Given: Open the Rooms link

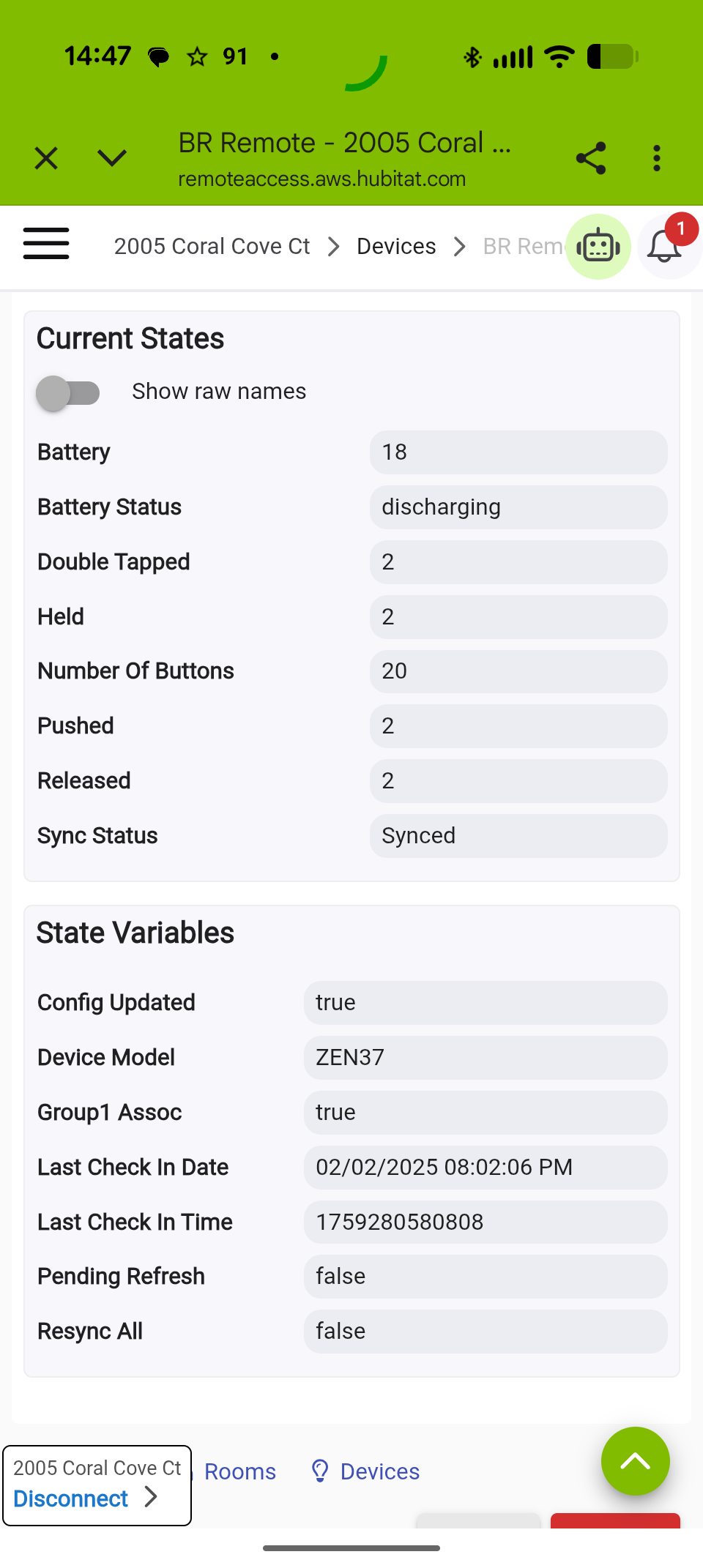Looking at the screenshot, I should point(240,1471).
